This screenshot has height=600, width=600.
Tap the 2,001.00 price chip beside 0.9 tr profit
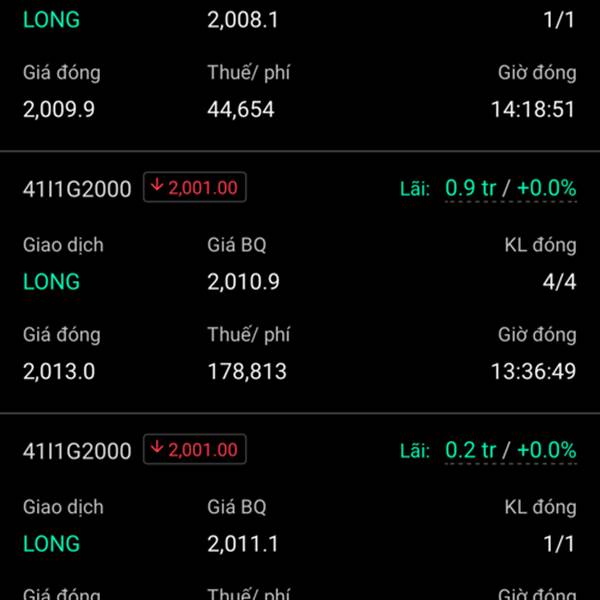coord(195,187)
